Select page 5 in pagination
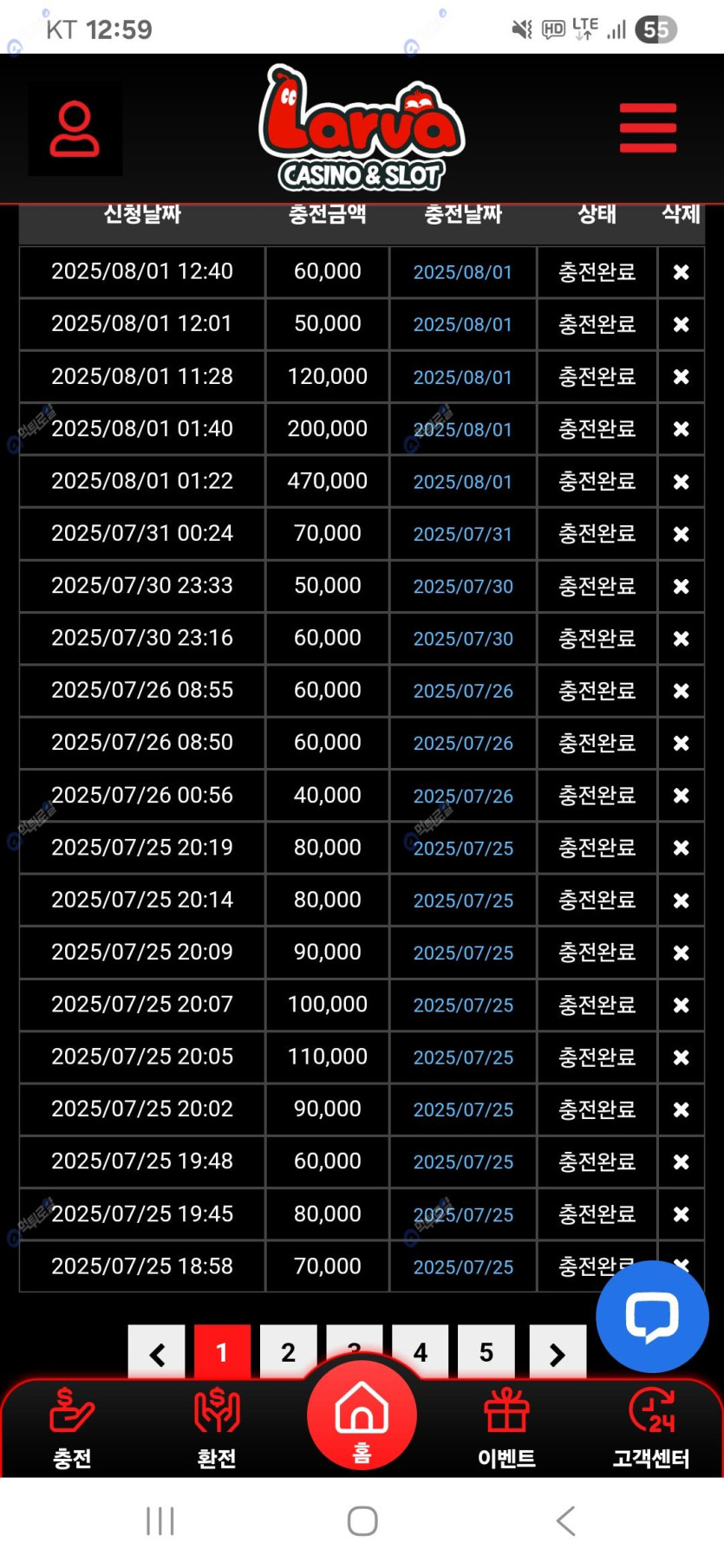The width and height of the screenshot is (724, 1568). click(x=486, y=1352)
